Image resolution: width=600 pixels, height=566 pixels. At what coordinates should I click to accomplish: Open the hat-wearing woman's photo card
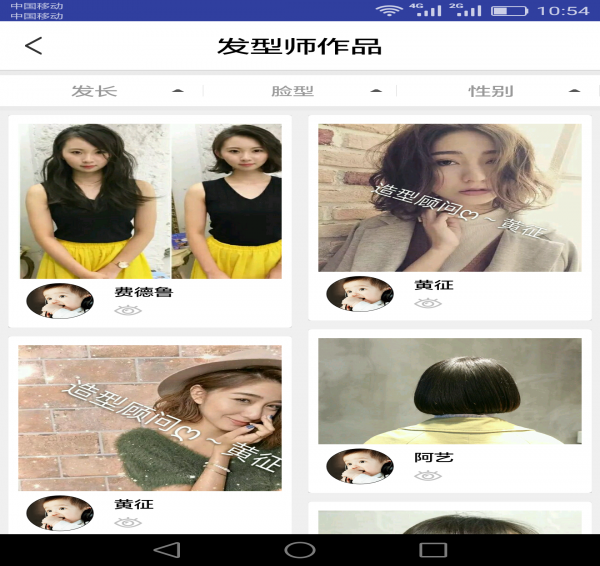click(x=150, y=418)
